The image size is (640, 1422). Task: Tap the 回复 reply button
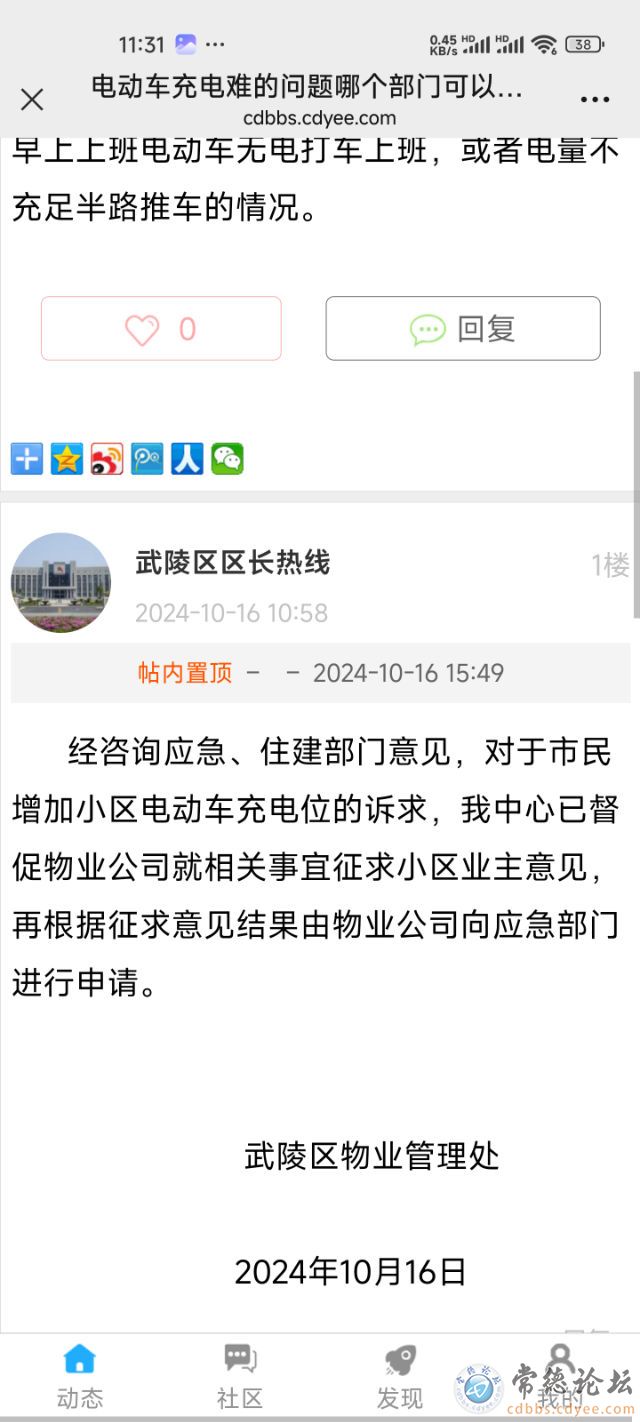[x=463, y=329]
